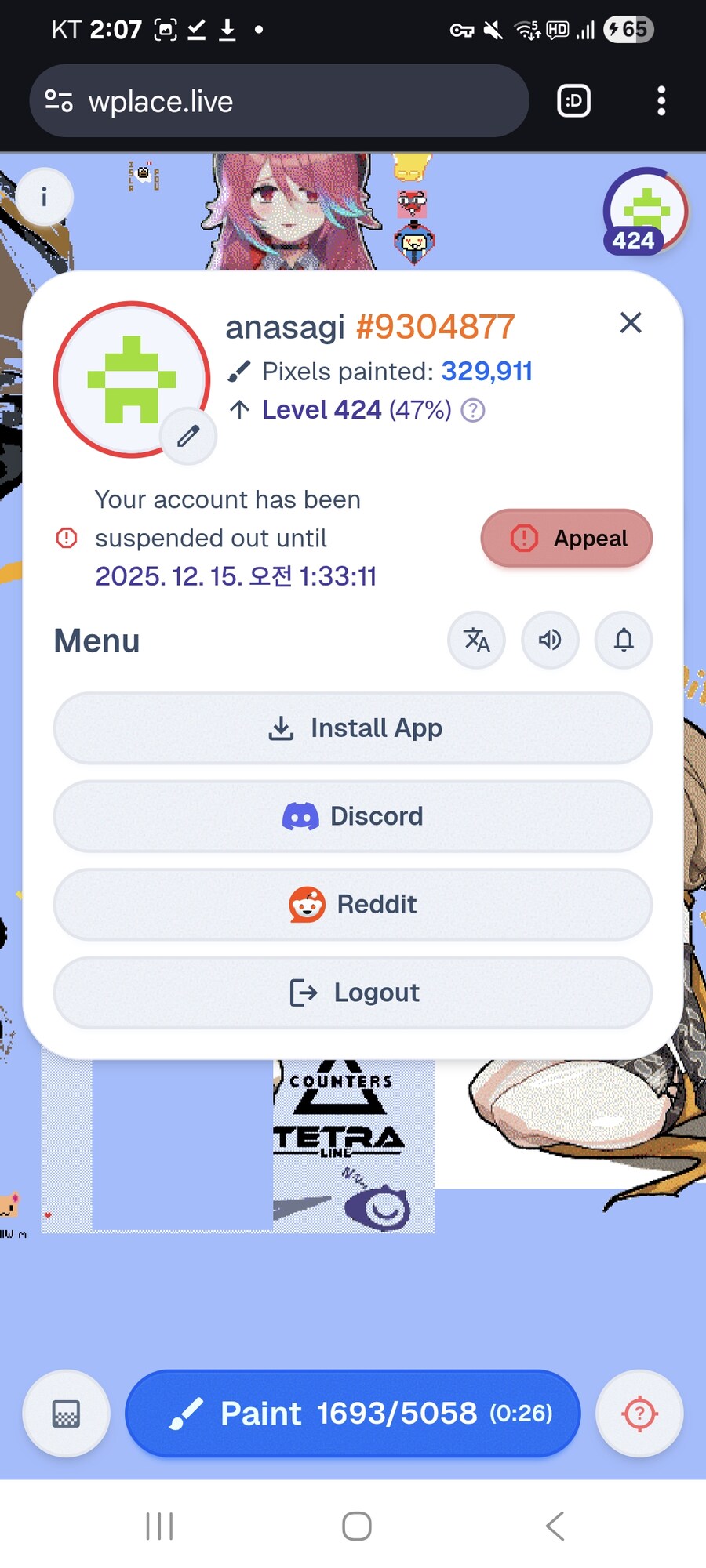Screen dimensions: 706x1568
Task: Open the browser tab switcher
Action: pyautogui.click(x=572, y=100)
